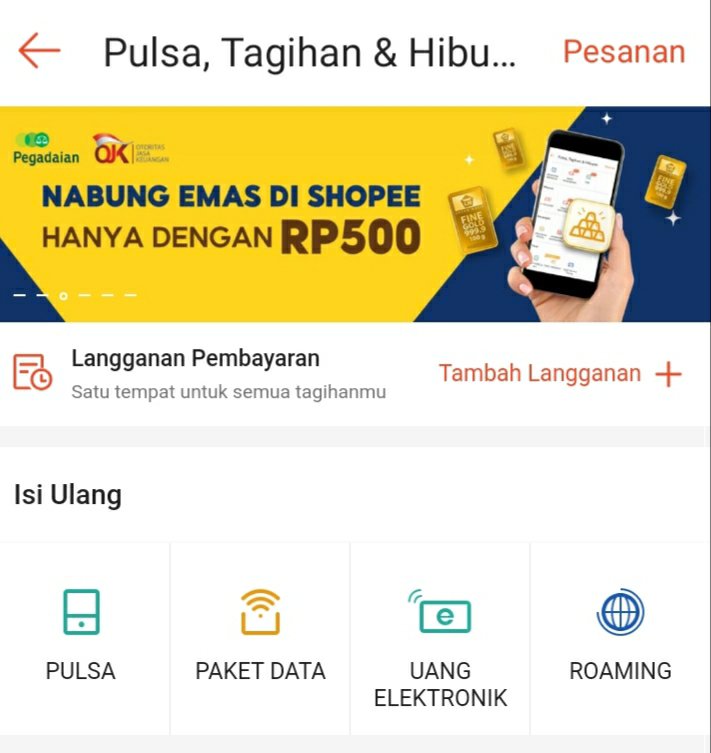Open Pesanan orders page

[624, 52]
